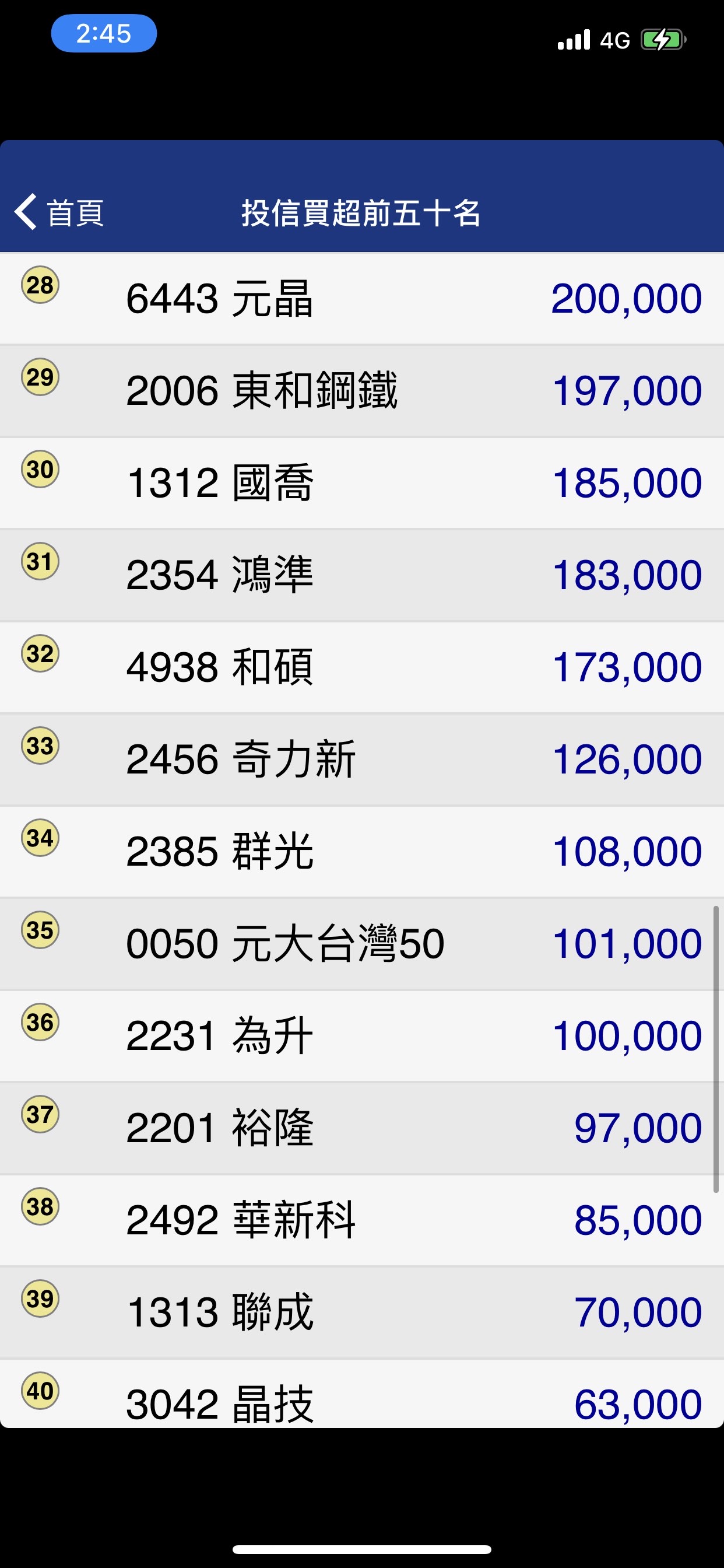
Task: Go back to 首頁
Action: (59, 212)
